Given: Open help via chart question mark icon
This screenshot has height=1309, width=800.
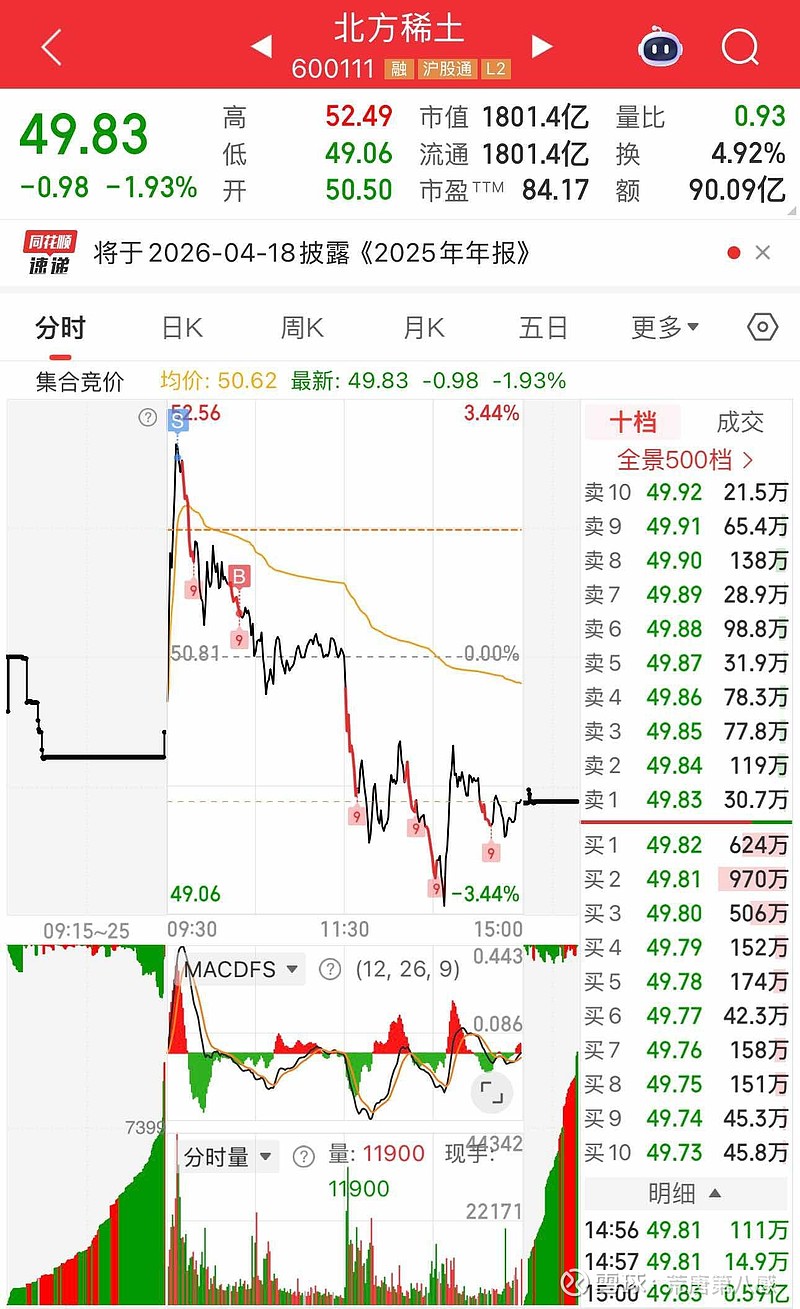Looking at the screenshot, I should click(x=145, y=418).
